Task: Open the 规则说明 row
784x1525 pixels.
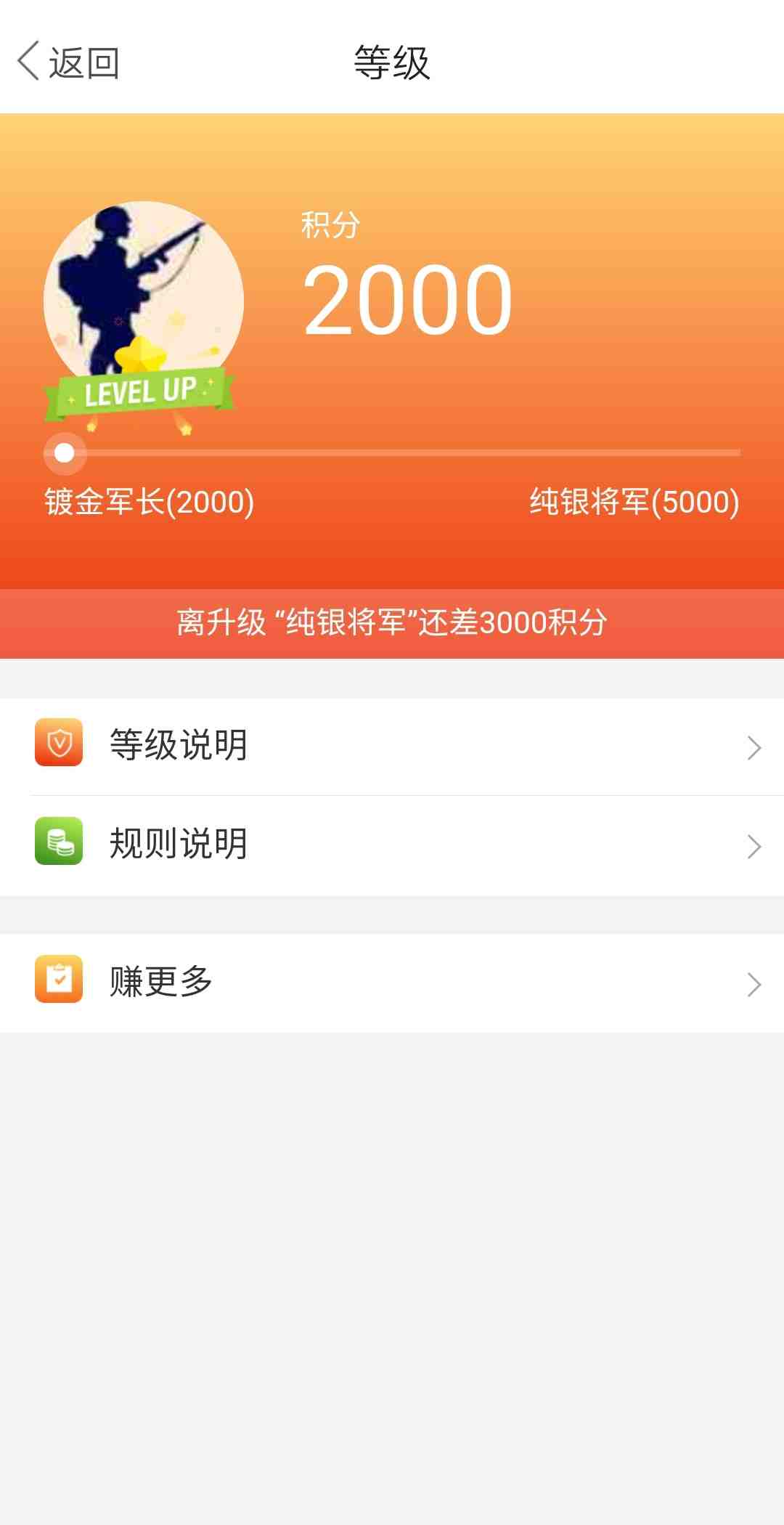Action: 392,845
